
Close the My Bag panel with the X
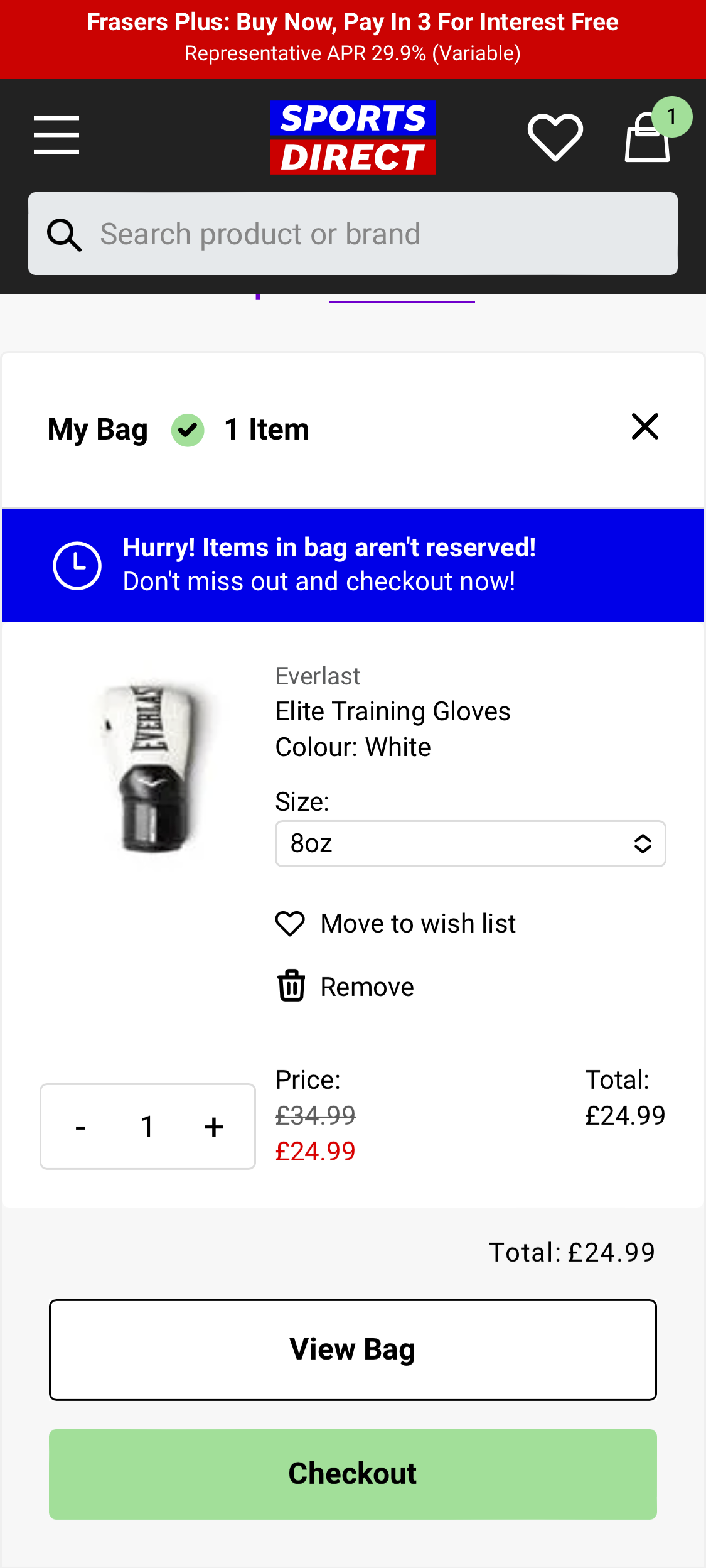coord(645,427)
